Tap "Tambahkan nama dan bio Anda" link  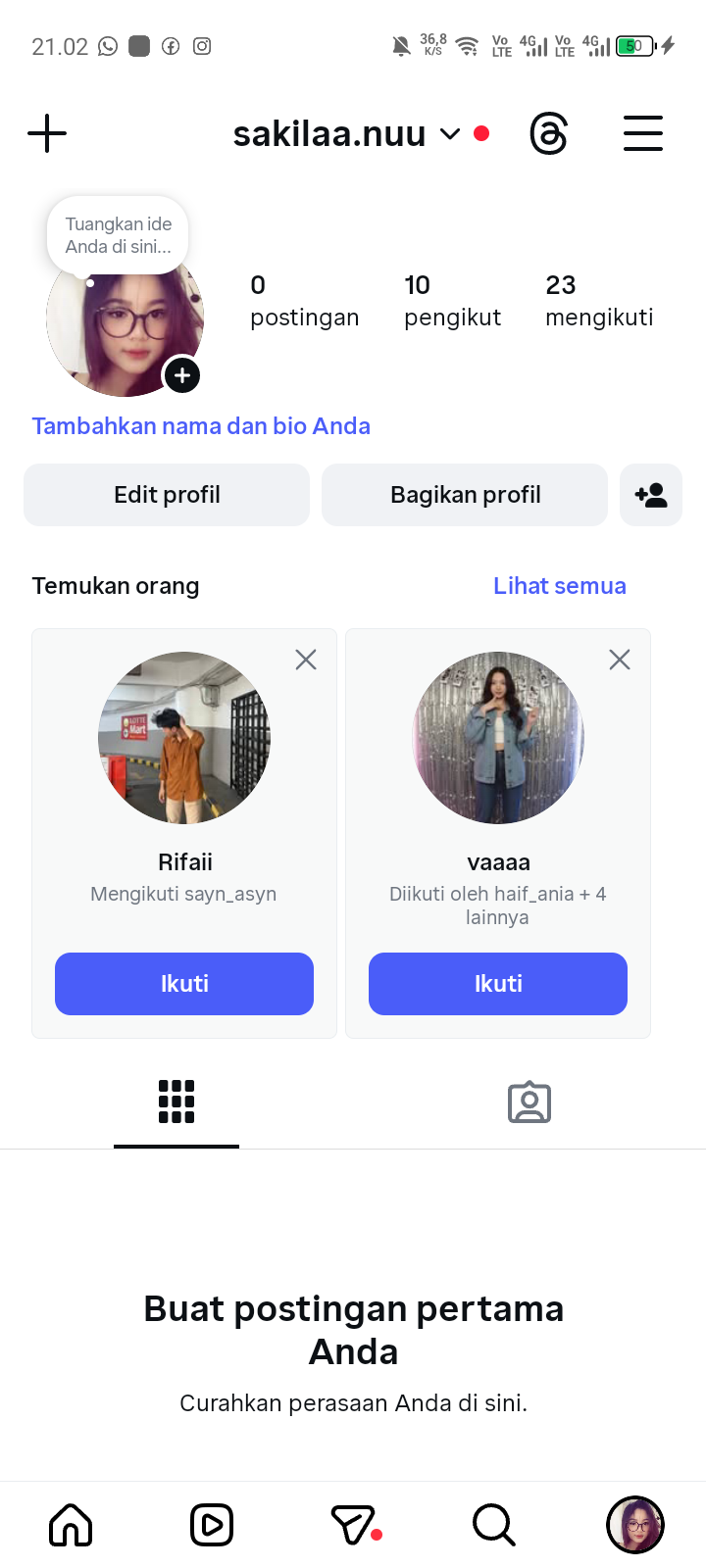[201, 426]
